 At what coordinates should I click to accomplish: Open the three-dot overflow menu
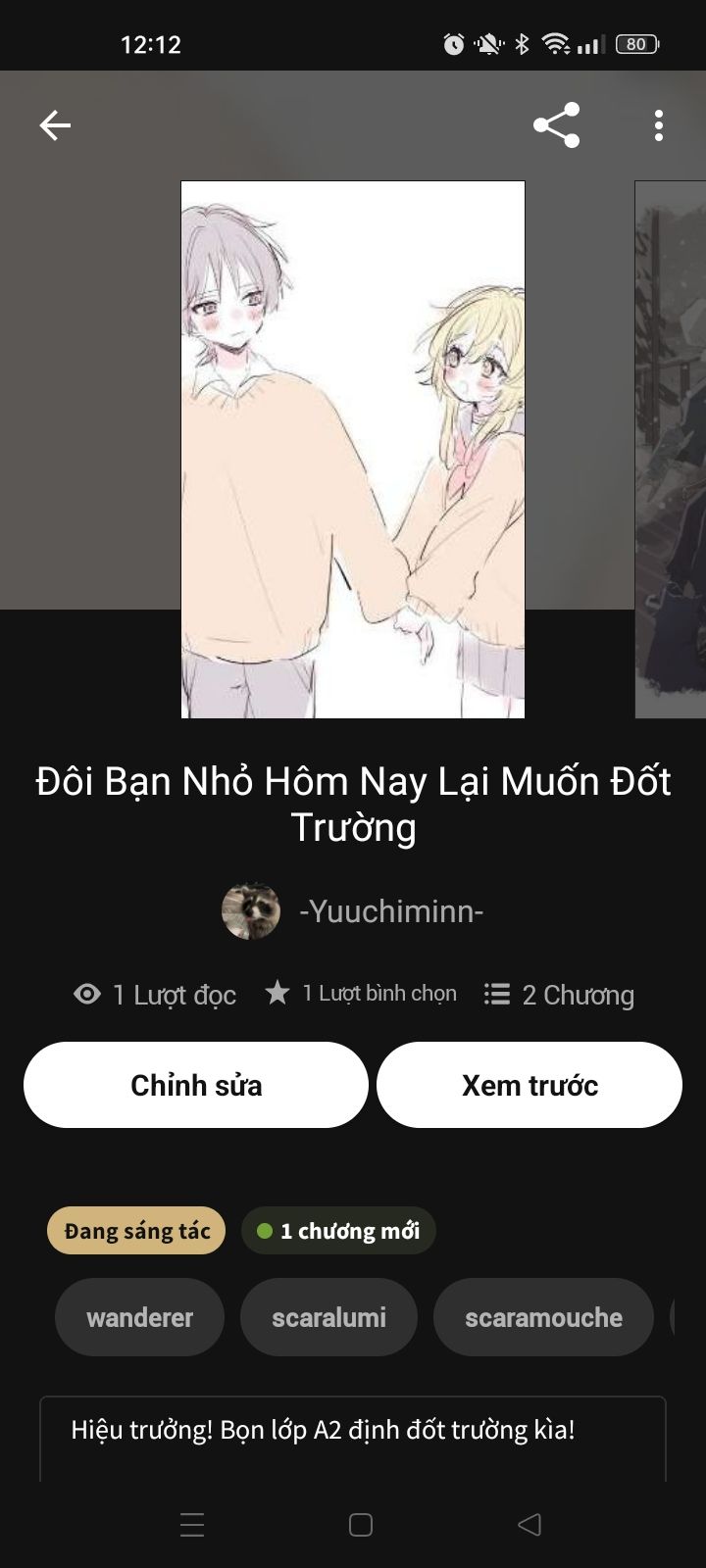click(658, 125)
